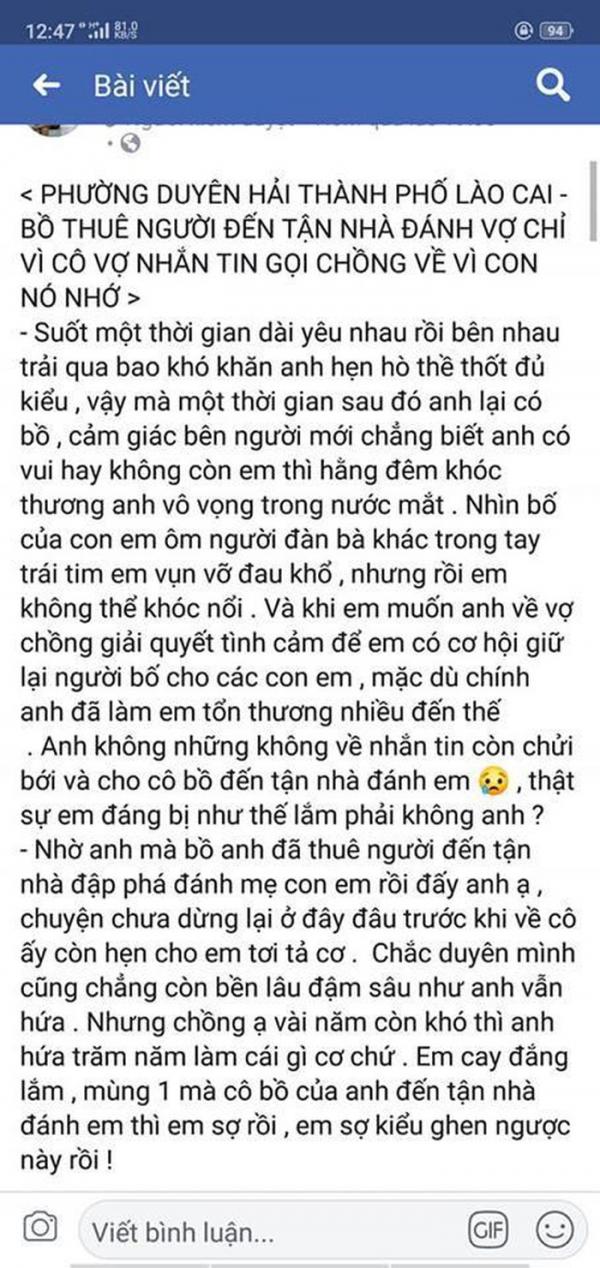
Task: Open the search magnifier icon
Action: click(x=552, y=86)
